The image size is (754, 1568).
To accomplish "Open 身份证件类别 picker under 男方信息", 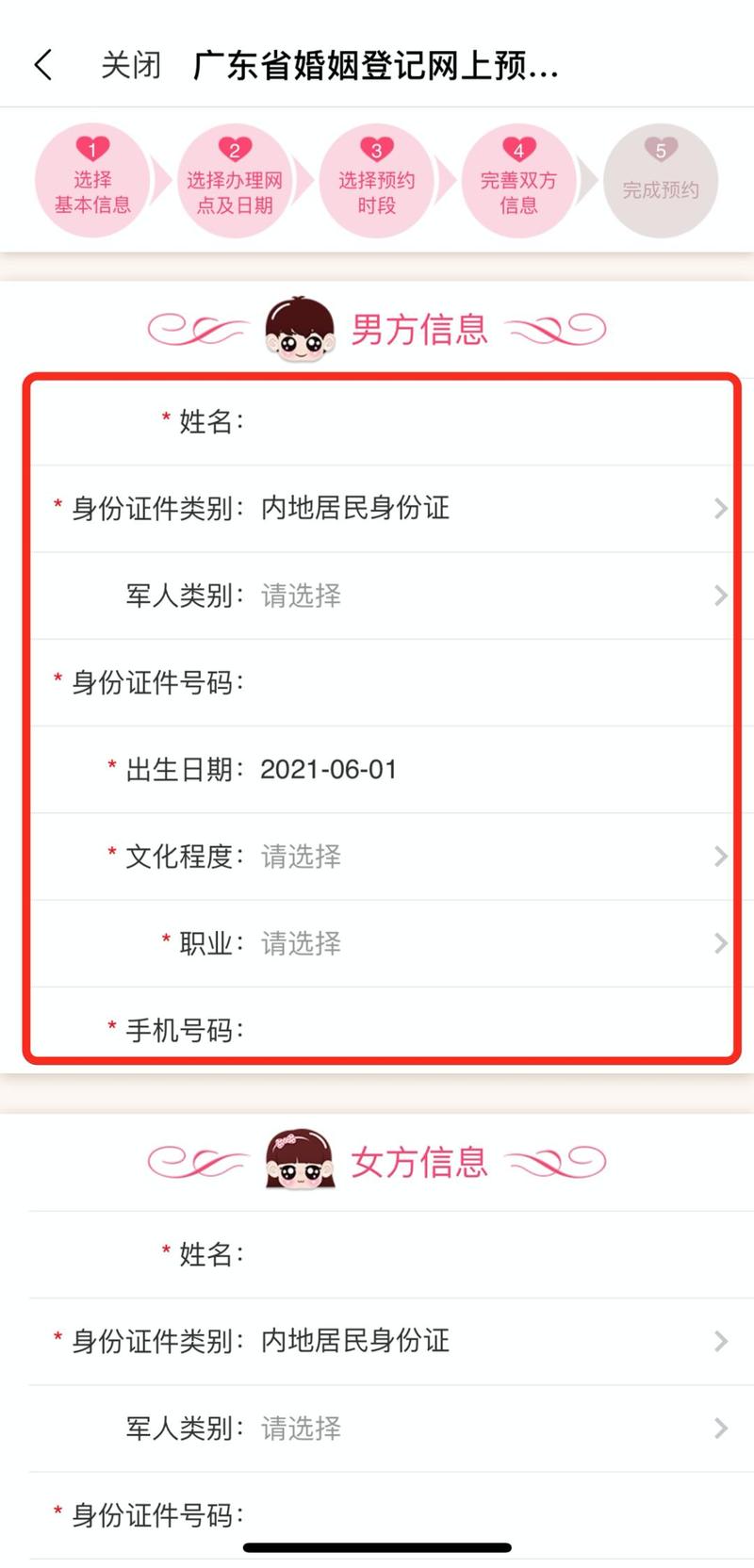I will click(471, 509).
